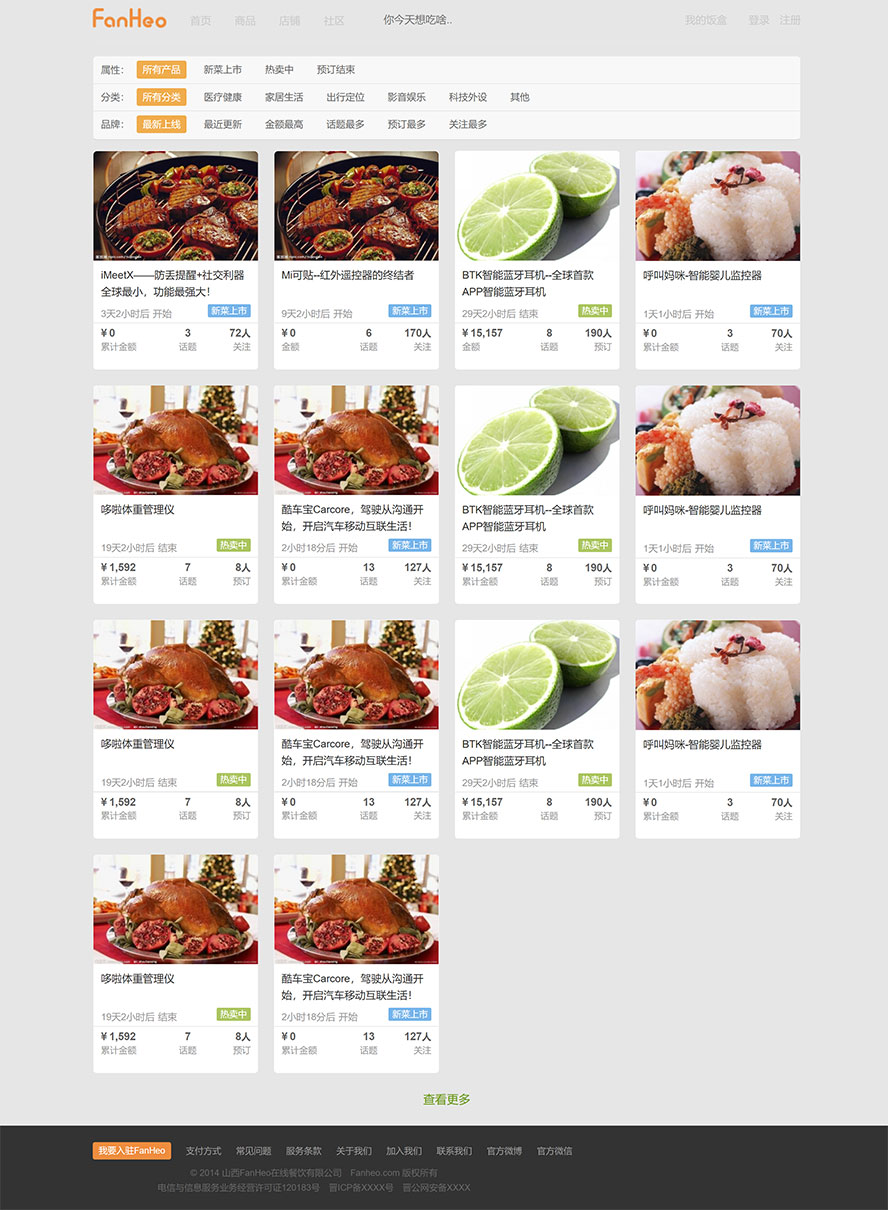Select the 热卖中 attribute filter
The width and height of the screenshot is (888, 1210).
click(x=279, y=70)
